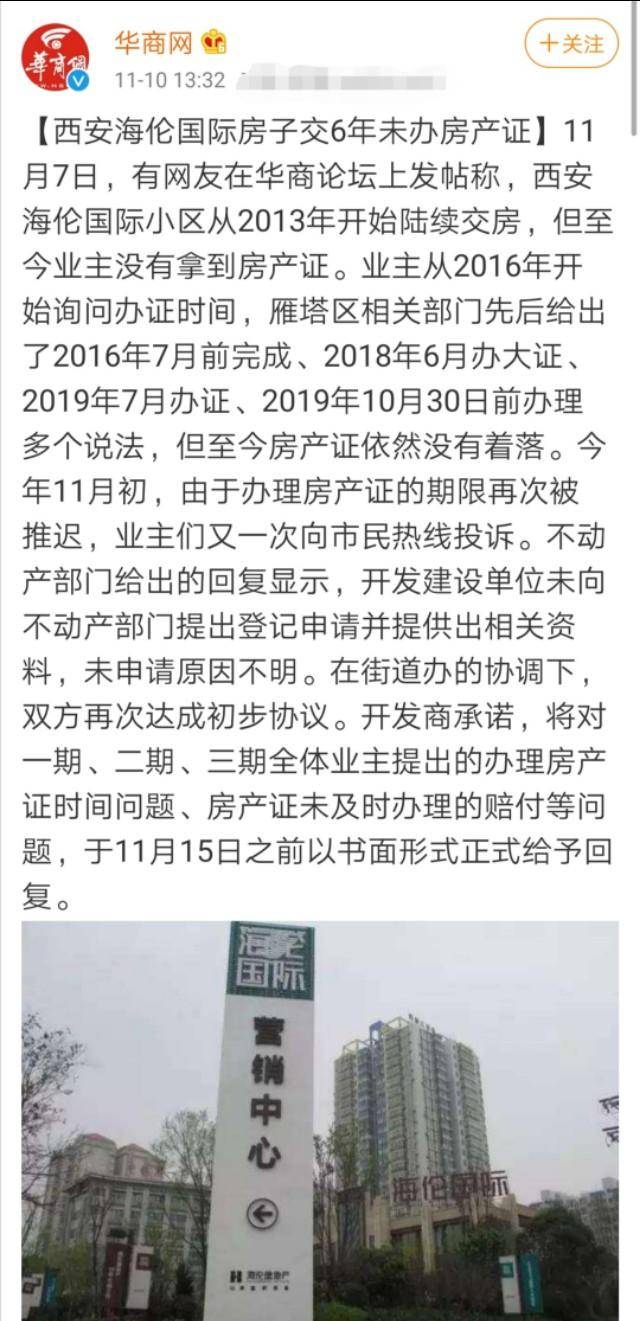Open 华商网's profile avatar
Viewport: 640px width, 1321px height.
click(56, 56)
